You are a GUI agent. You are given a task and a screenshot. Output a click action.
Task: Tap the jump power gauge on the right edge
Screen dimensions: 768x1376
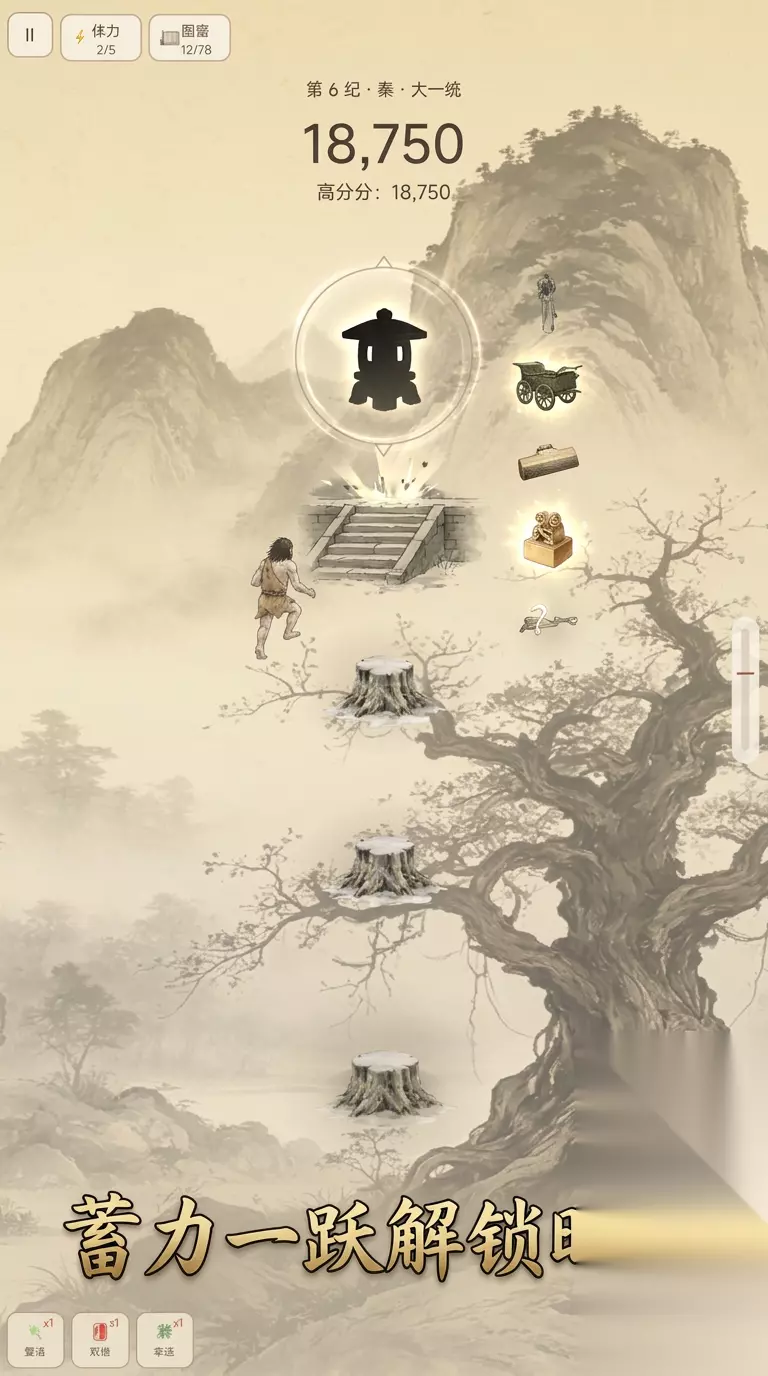(745, 690)
